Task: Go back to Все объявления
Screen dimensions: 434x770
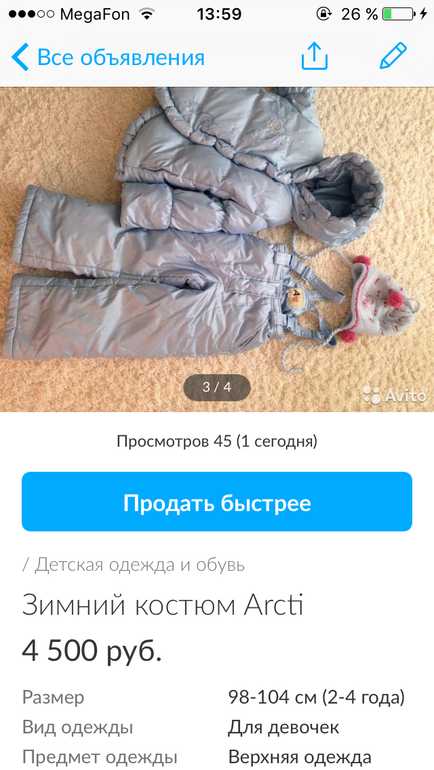Action: pos(108,57)
